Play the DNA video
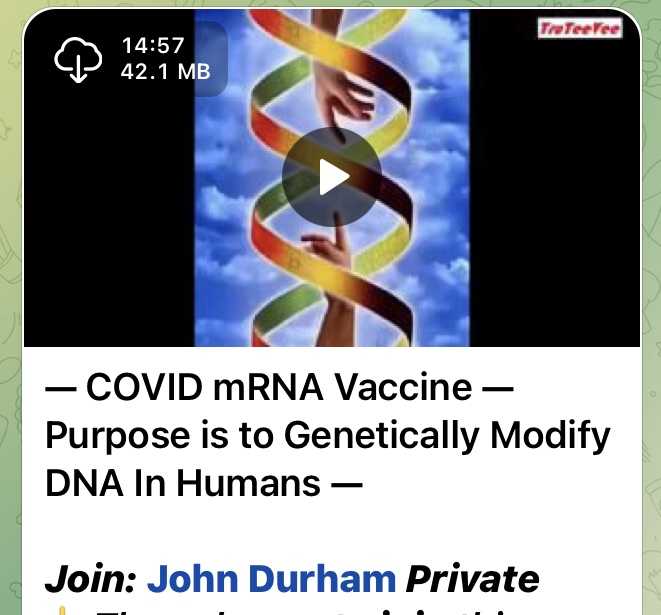This screenshot has height=615, width=661. [331, 177]
